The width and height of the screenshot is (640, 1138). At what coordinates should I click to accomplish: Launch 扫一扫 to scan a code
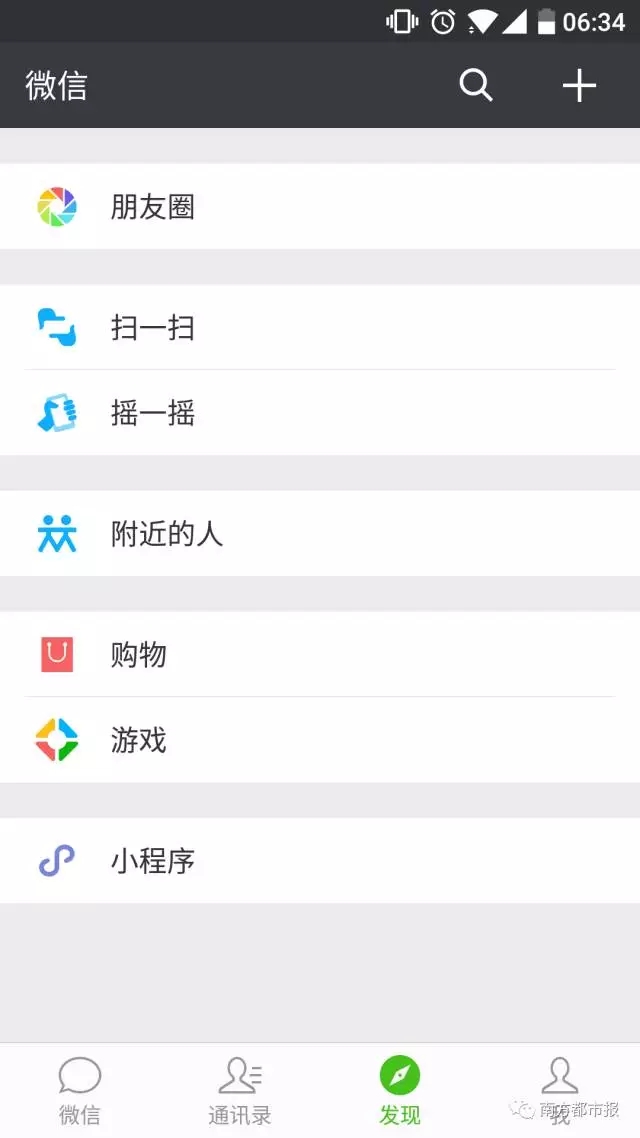[x=320, y=328]
